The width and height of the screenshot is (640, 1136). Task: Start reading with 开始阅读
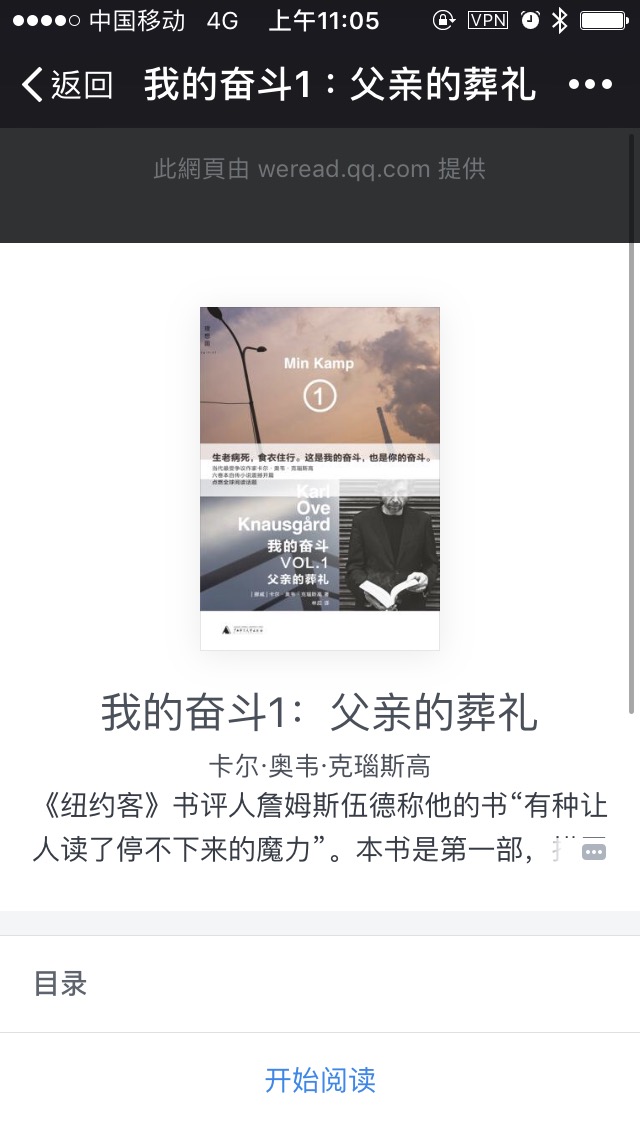[x=320, y=1080]
